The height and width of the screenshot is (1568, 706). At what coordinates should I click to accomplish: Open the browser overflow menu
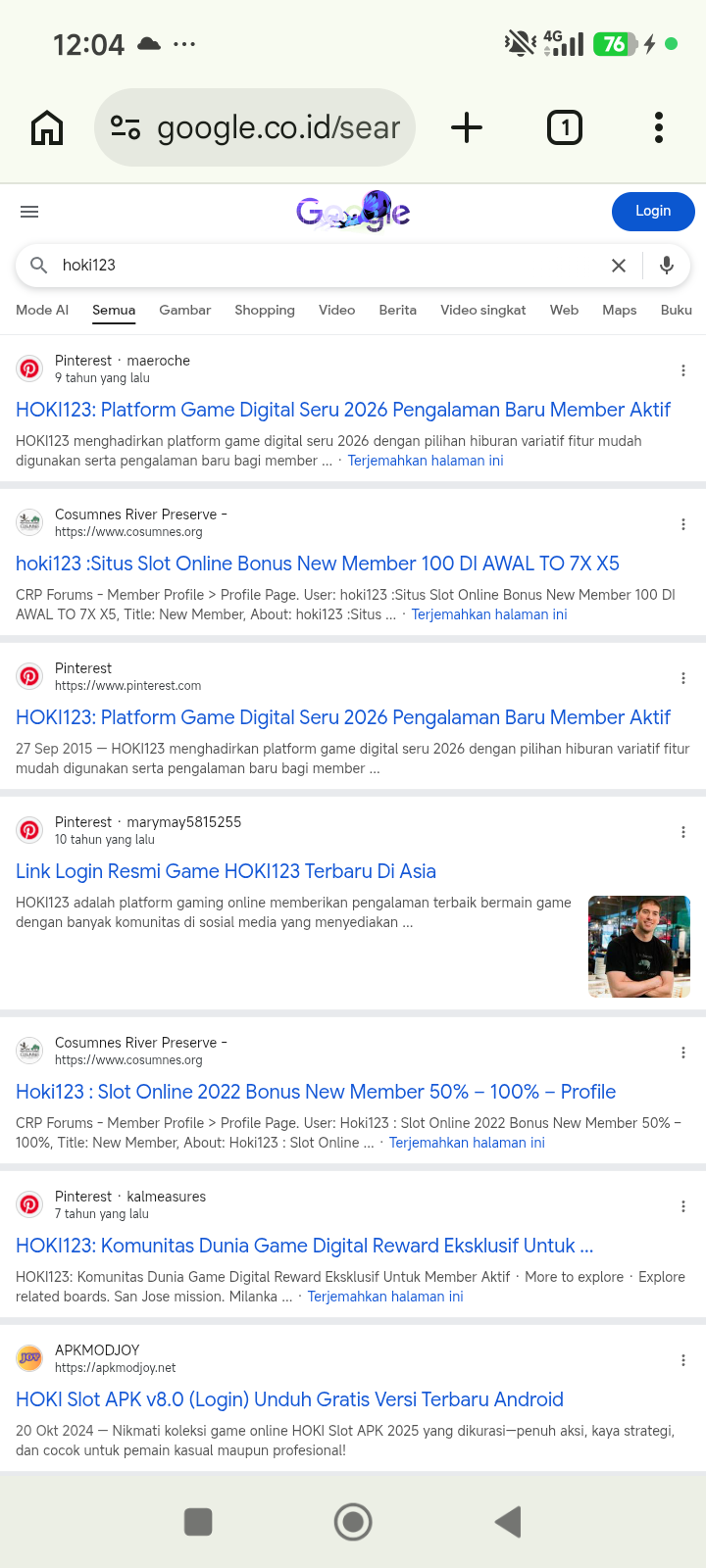click(x=659, y=127)
